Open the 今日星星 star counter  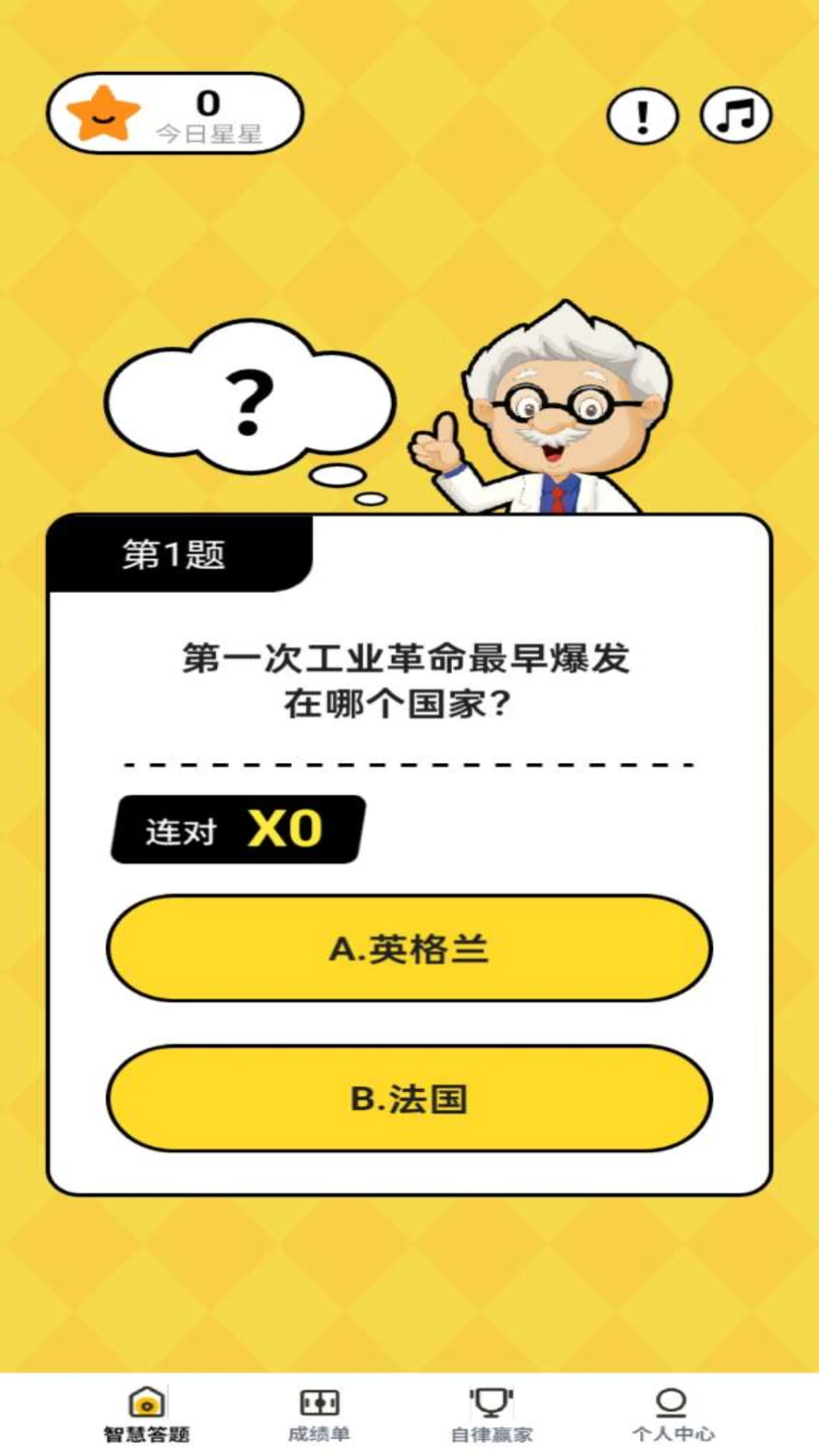click(x=175, y=114)
